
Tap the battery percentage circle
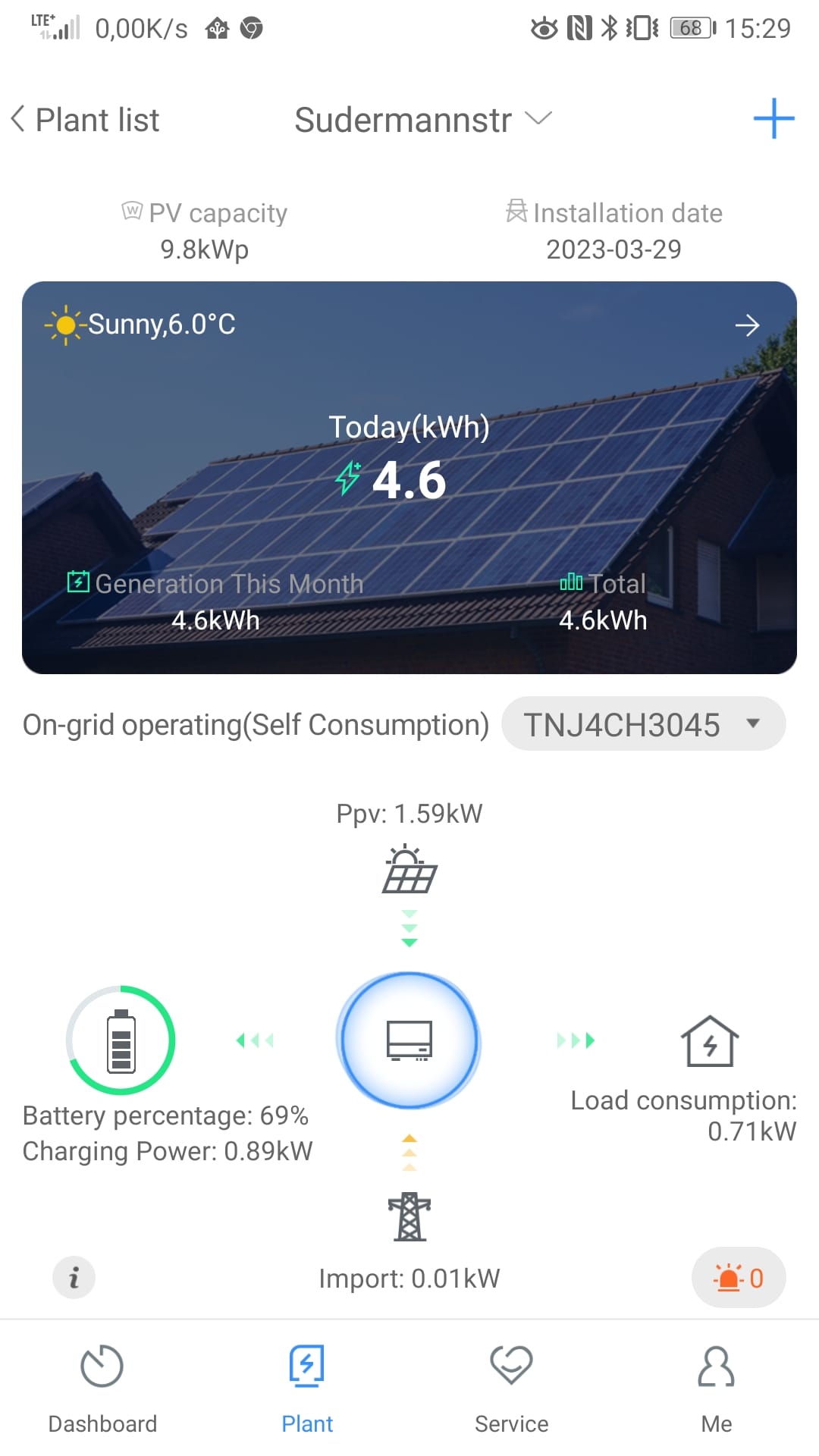(121, 1040)
